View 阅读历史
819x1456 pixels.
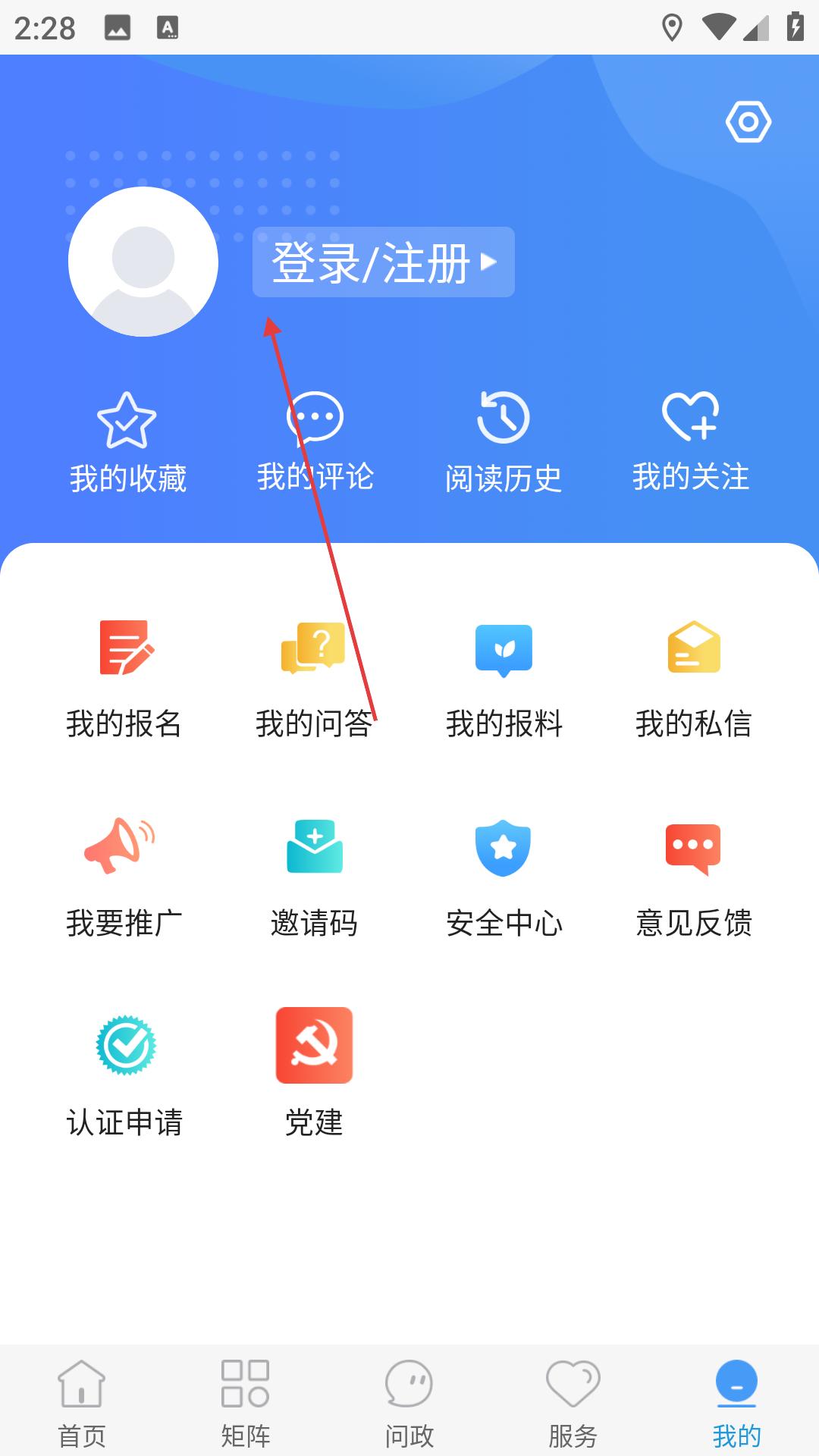coord(503,443)
